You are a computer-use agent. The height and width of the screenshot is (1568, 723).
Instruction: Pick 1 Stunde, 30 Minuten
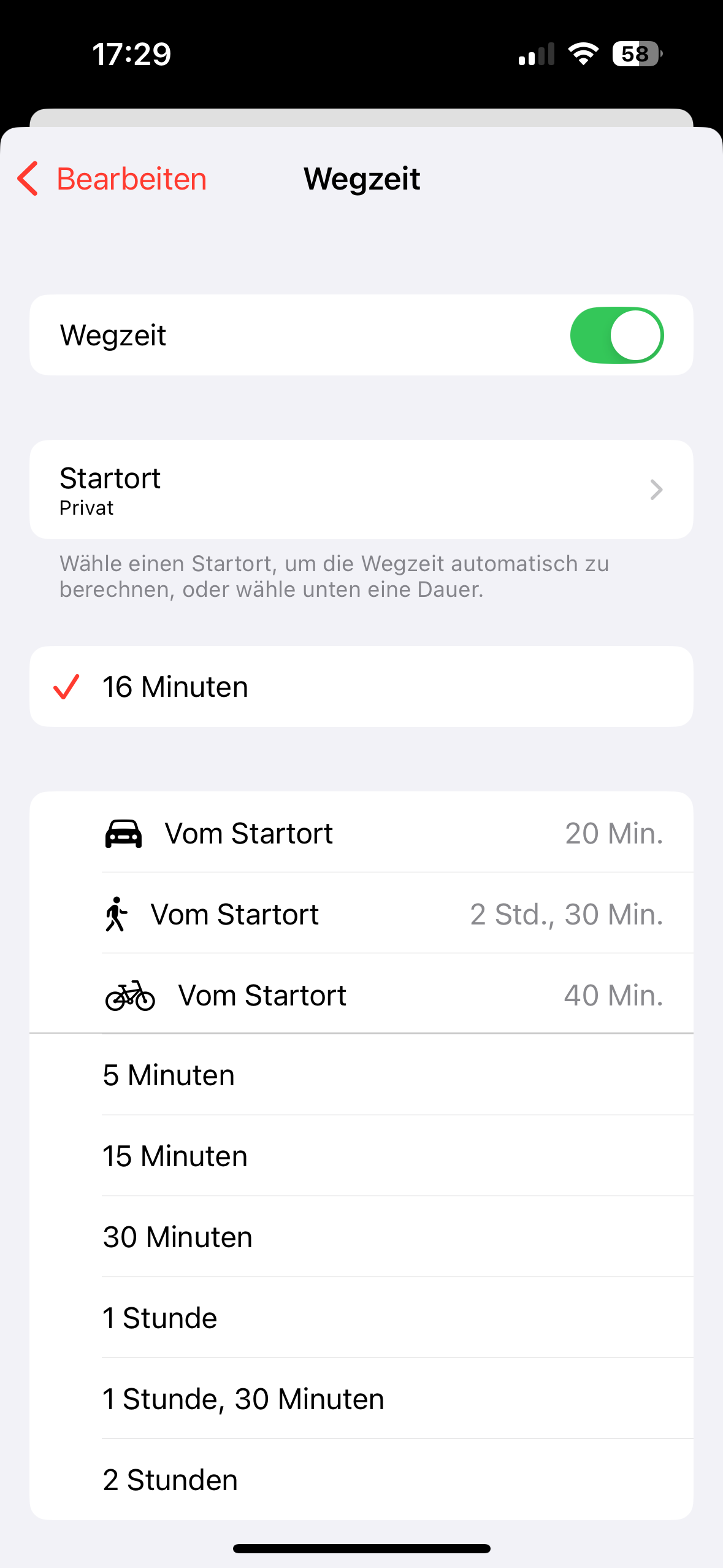pyautogui.click(x=361, y=1399)
